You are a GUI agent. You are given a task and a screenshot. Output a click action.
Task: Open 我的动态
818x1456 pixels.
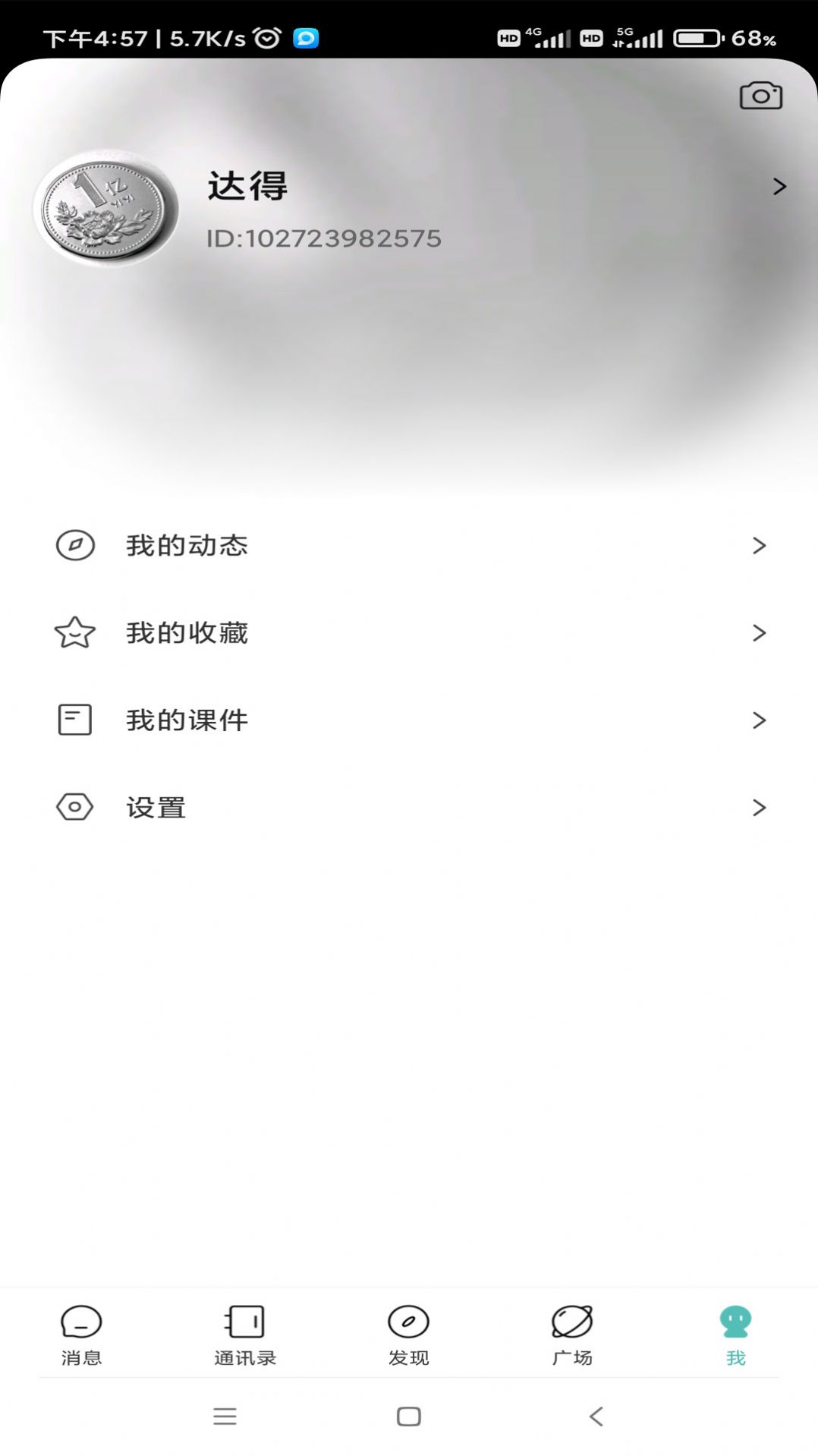coord(409,545)
